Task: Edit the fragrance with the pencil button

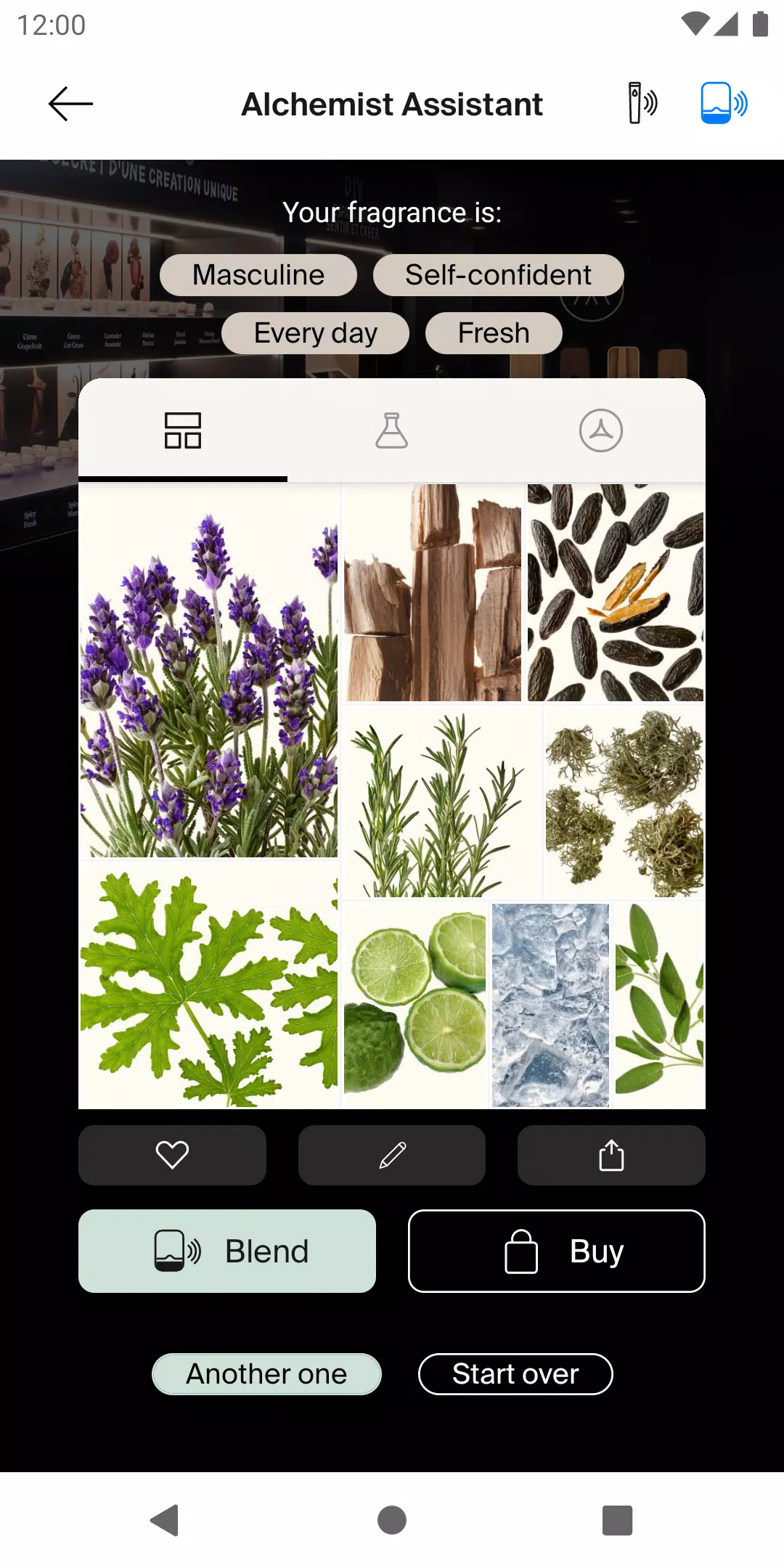Action: pyautogui.click(x=392, y=1155)
